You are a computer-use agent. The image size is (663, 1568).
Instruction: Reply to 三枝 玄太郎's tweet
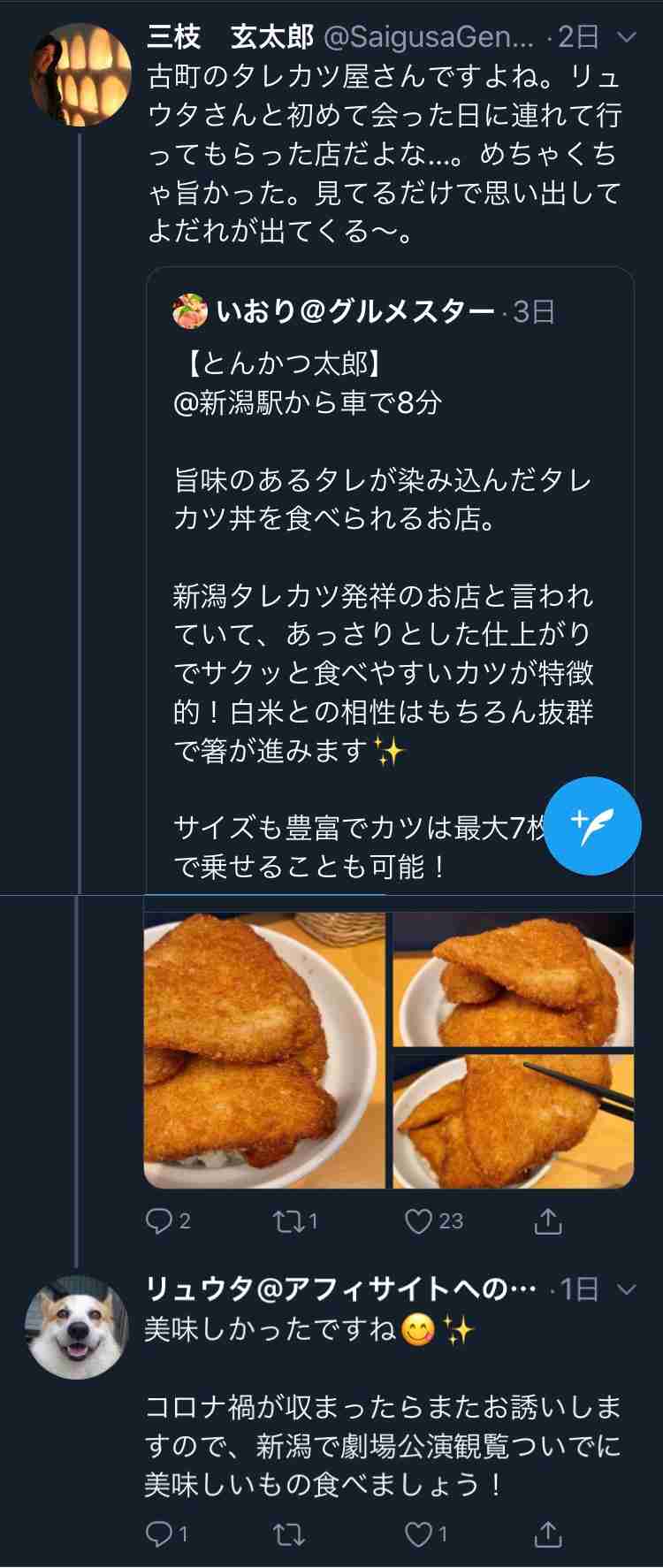tap(159, 1221)
